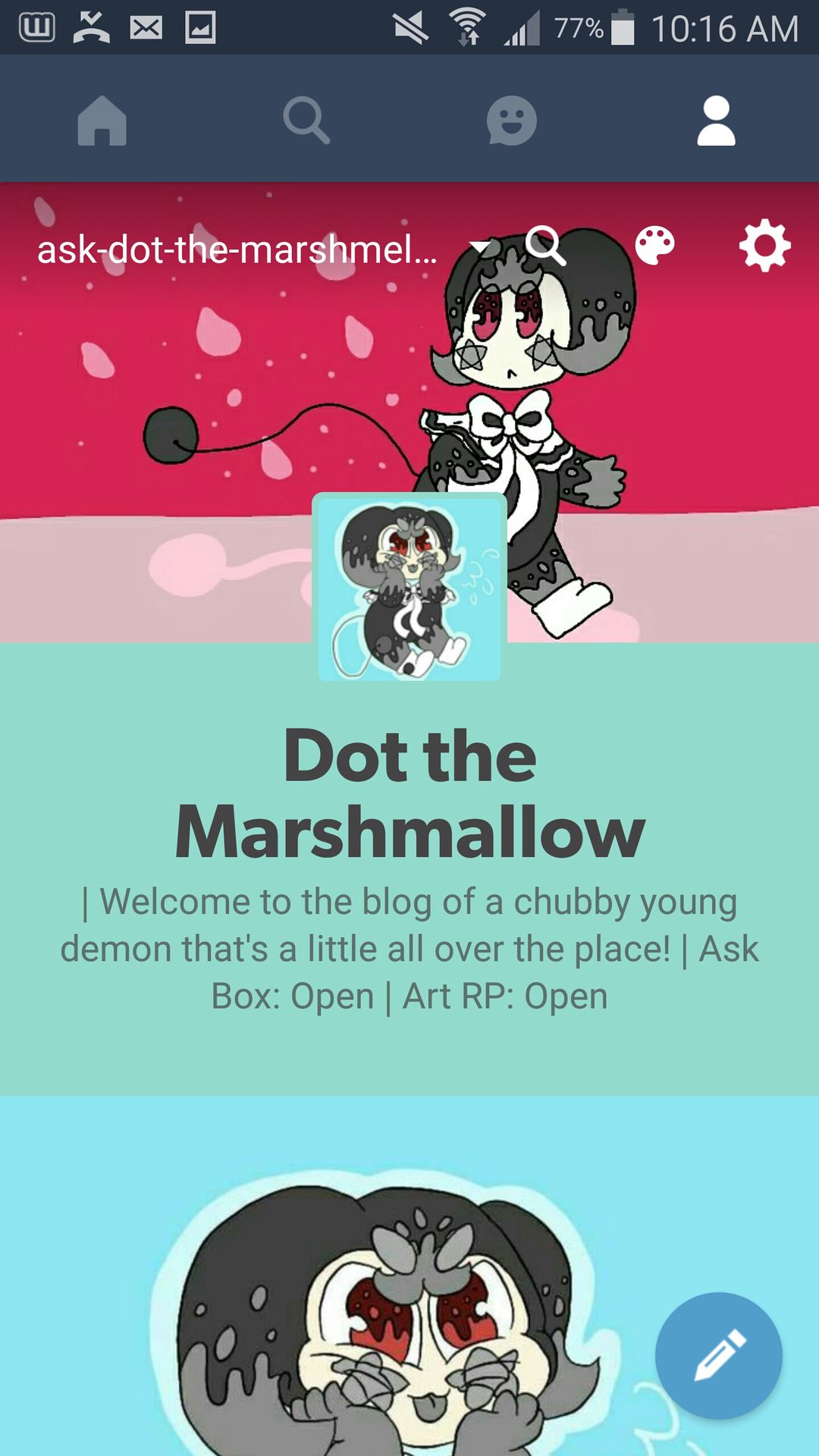The height and width of the screenshot is (1456, 819).
Task: Switch to the activity and messages tab
Action: click(x=511, y=120)
